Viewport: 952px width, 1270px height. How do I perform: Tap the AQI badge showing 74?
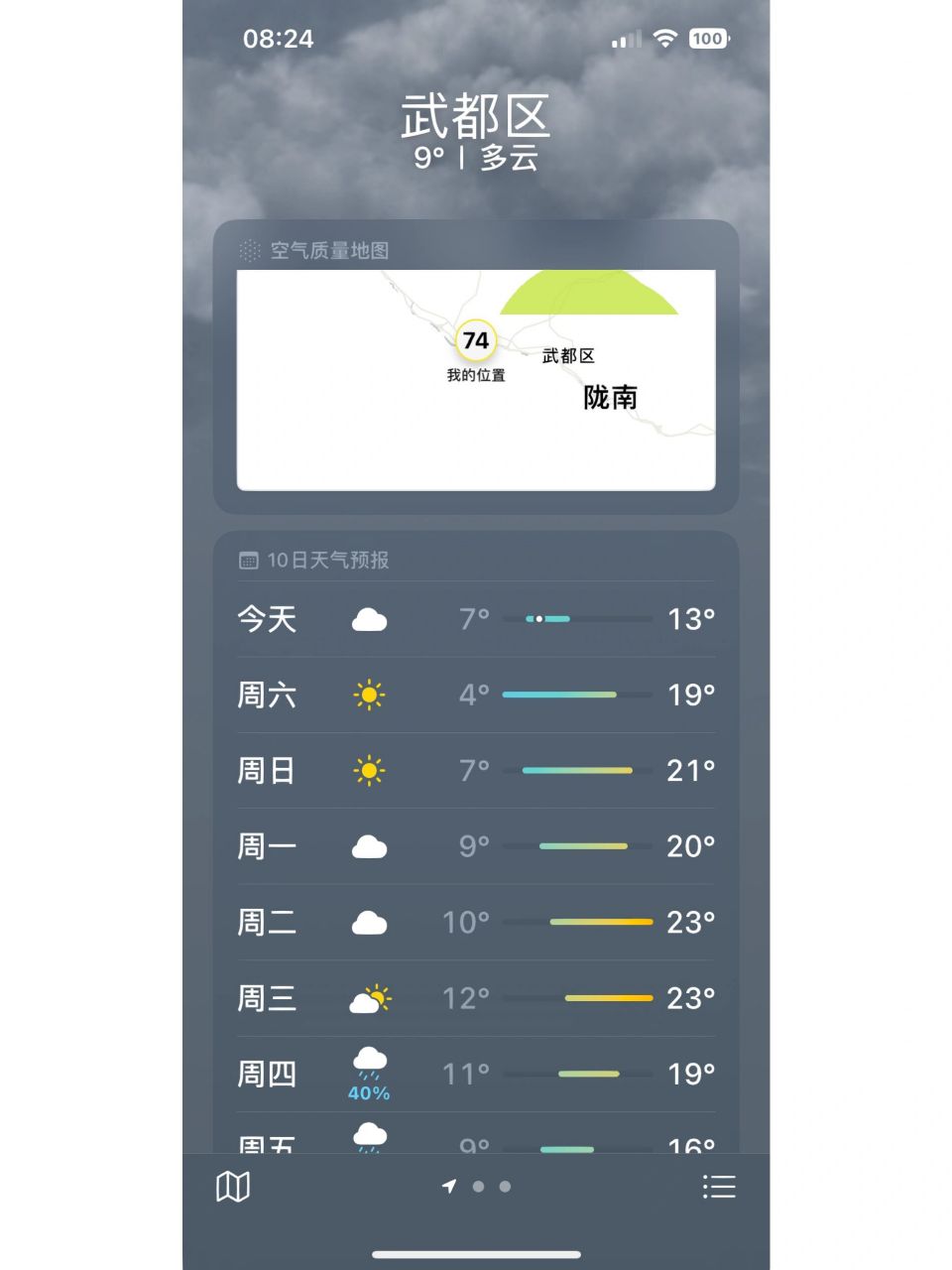(x=475, y=340)
